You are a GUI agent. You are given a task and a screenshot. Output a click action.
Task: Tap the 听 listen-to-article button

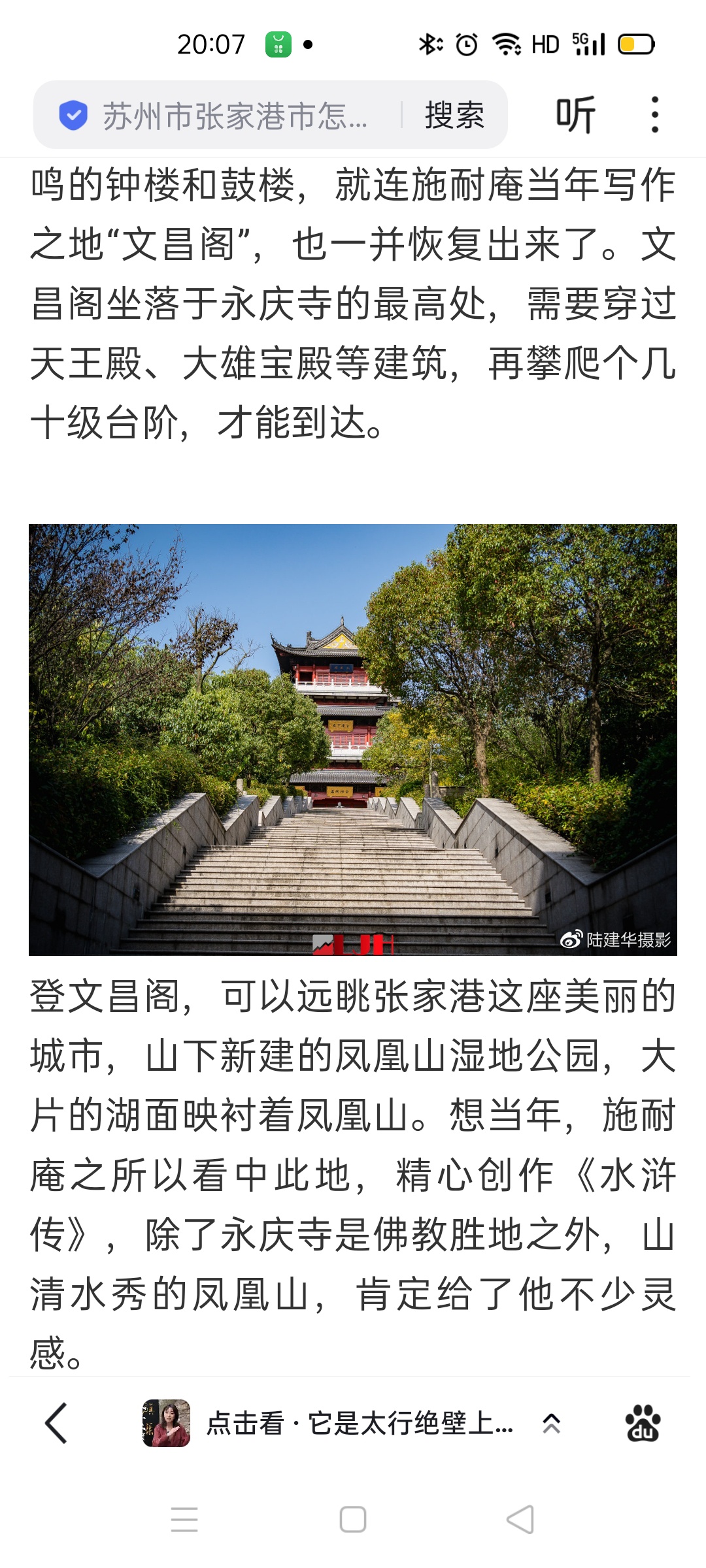click(575, 115)
